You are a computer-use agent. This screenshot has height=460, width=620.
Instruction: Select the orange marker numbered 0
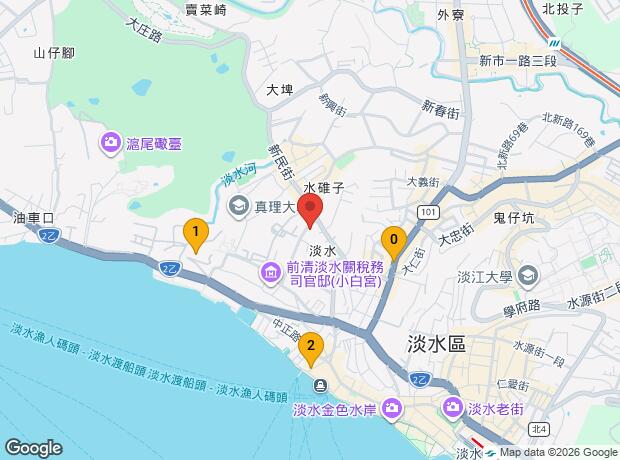coord(394,241)
